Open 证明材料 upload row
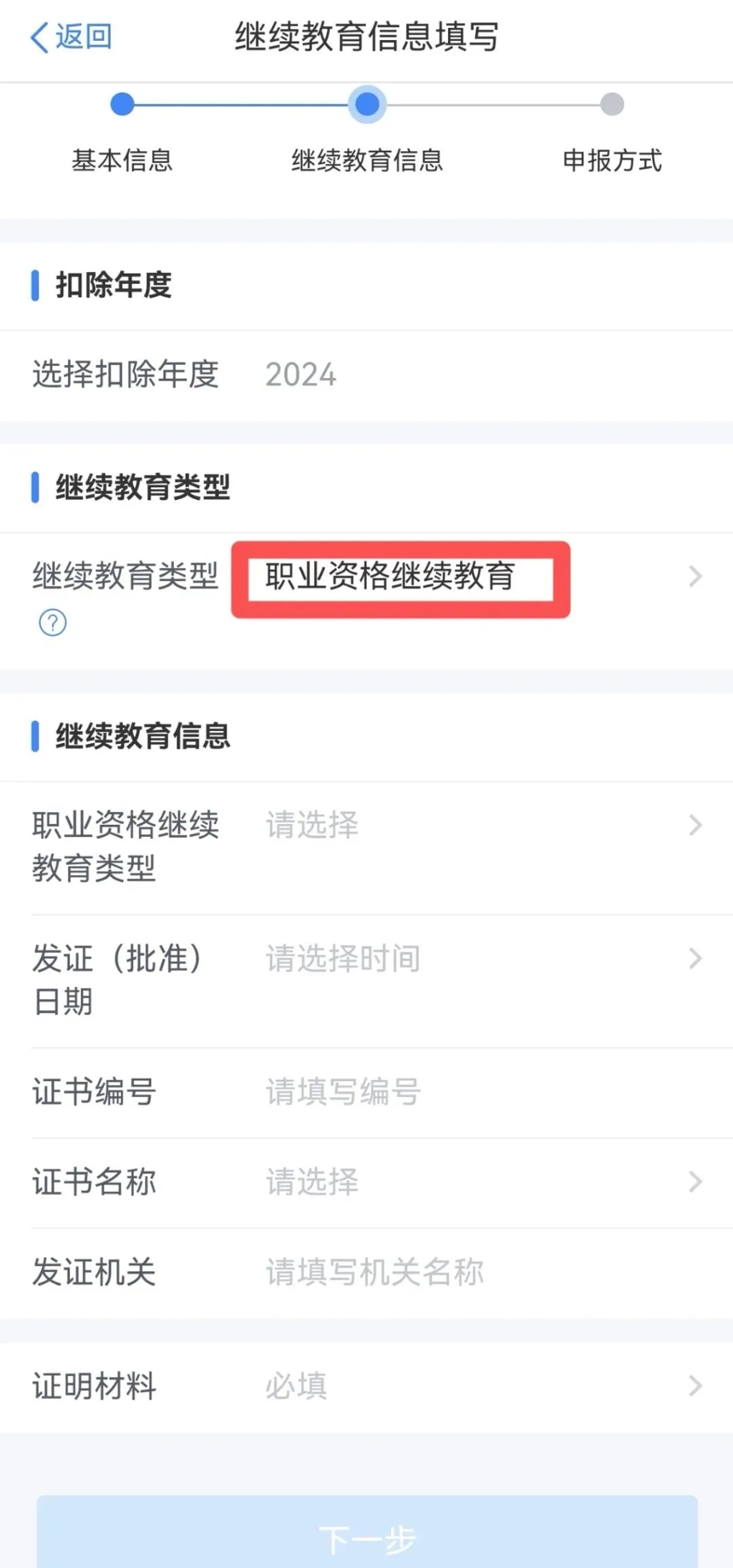The image size is (733, 1568). pos(472,1387)
